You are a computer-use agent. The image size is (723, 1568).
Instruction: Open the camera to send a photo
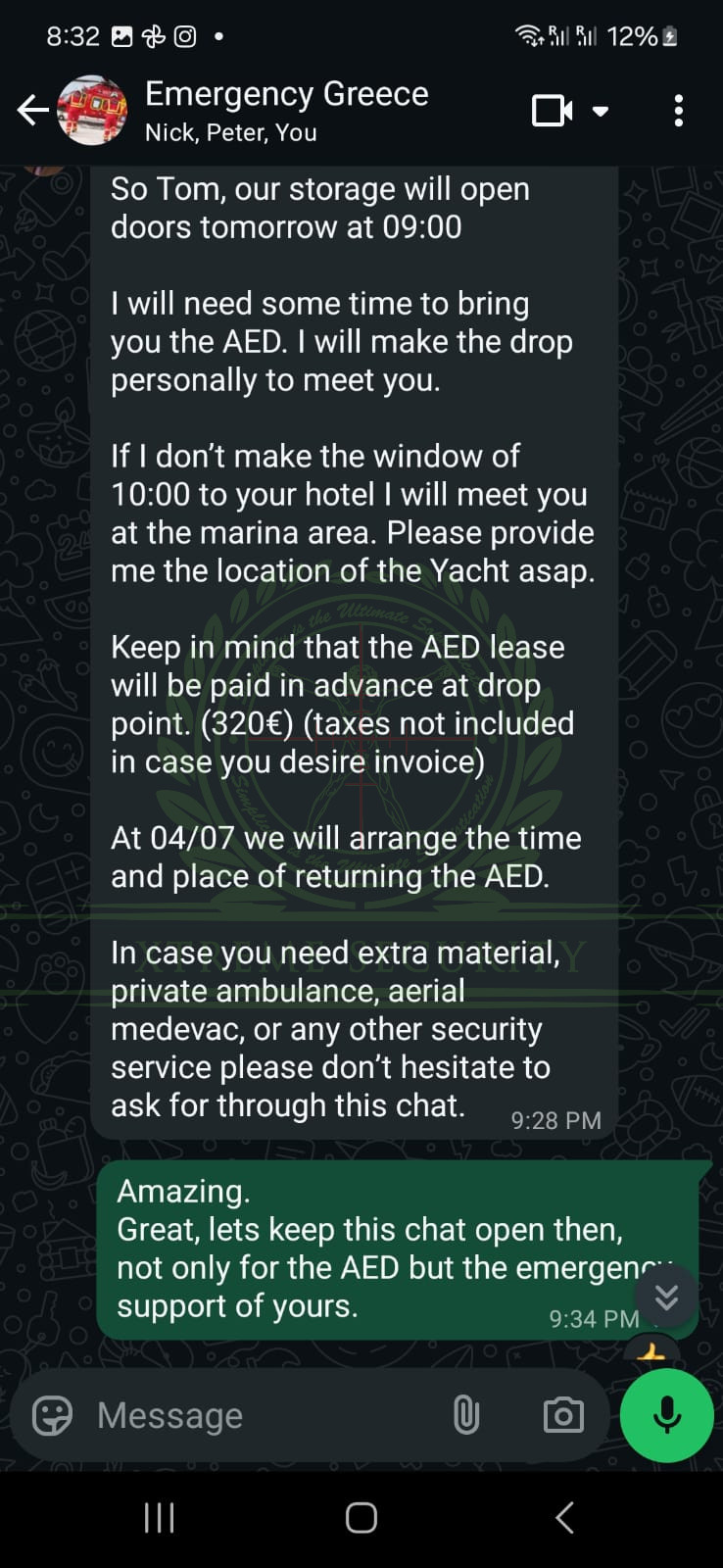[563, 1415]
